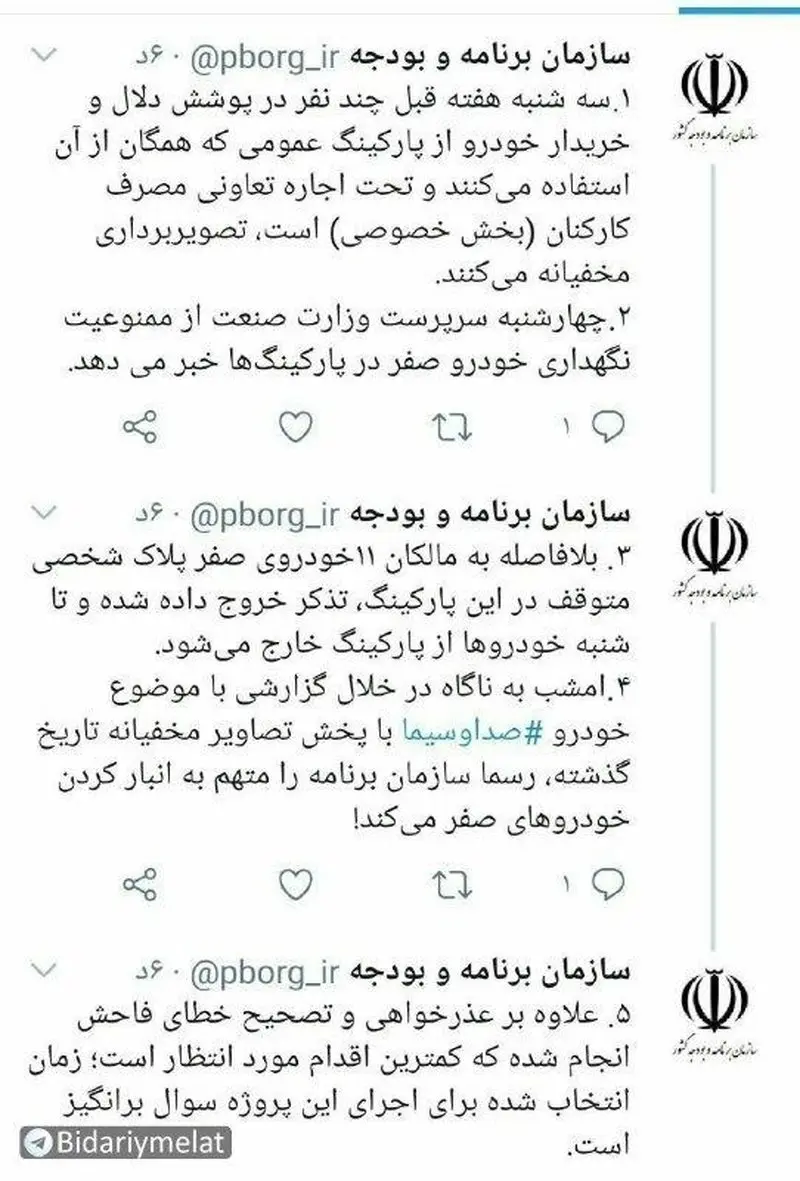Open chevron menu on the ۳. بلافاصله tweet
Image resolution: width=800 pixels, height=1181 pixels.
(x=45, y=513)
